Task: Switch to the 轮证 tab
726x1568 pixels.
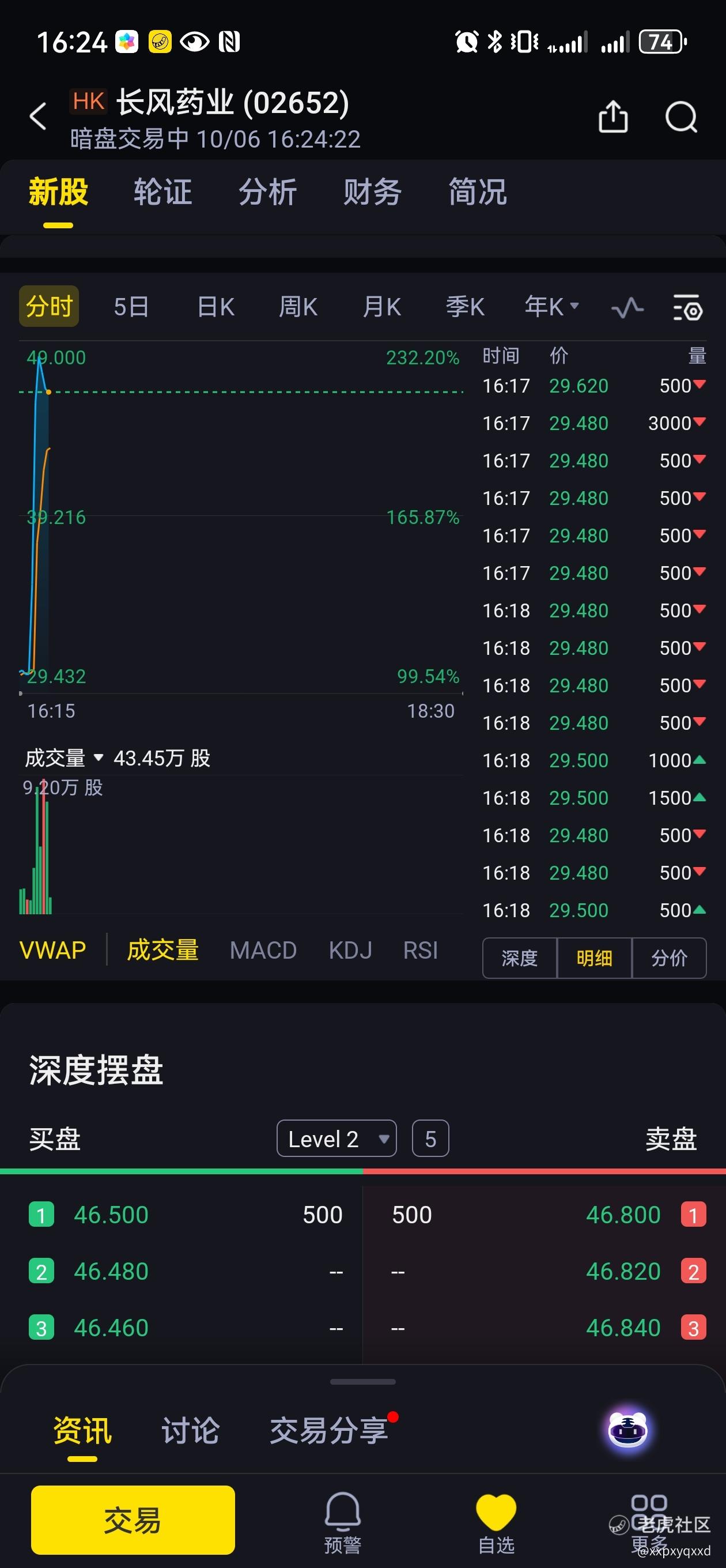Action: click(x=162, y=193)
